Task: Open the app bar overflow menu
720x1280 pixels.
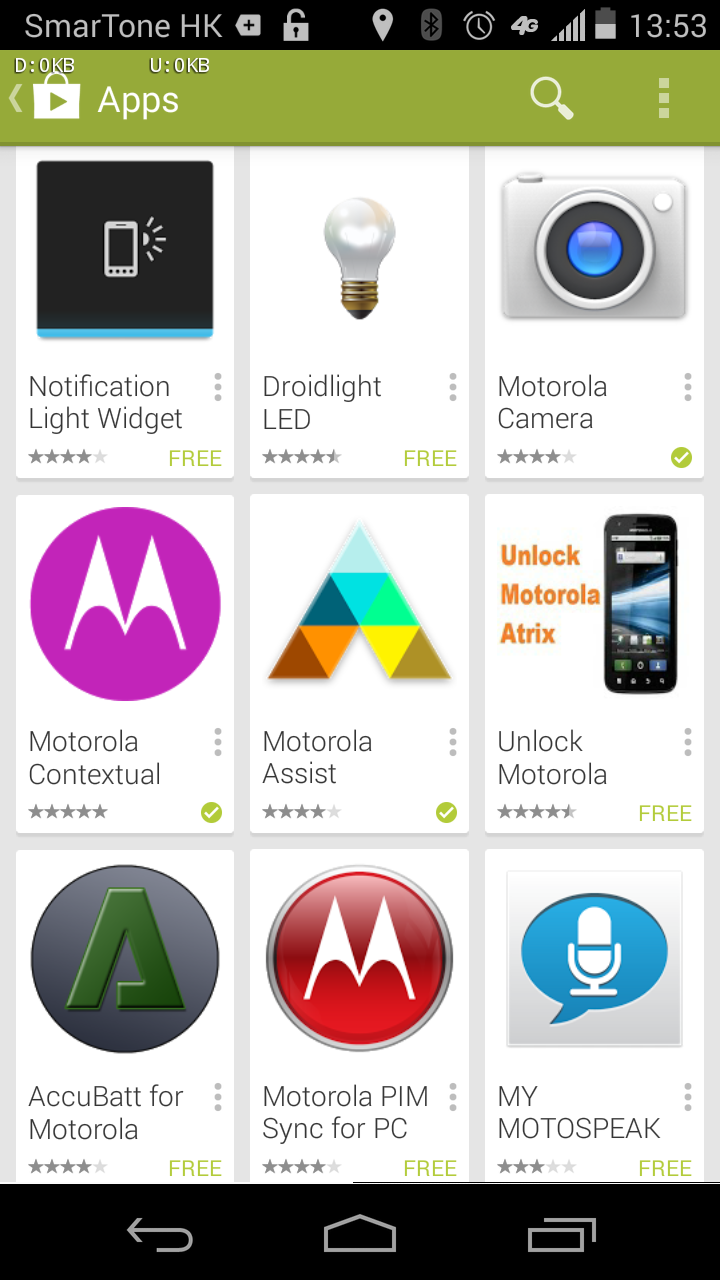Action: [x=663, y=99]
